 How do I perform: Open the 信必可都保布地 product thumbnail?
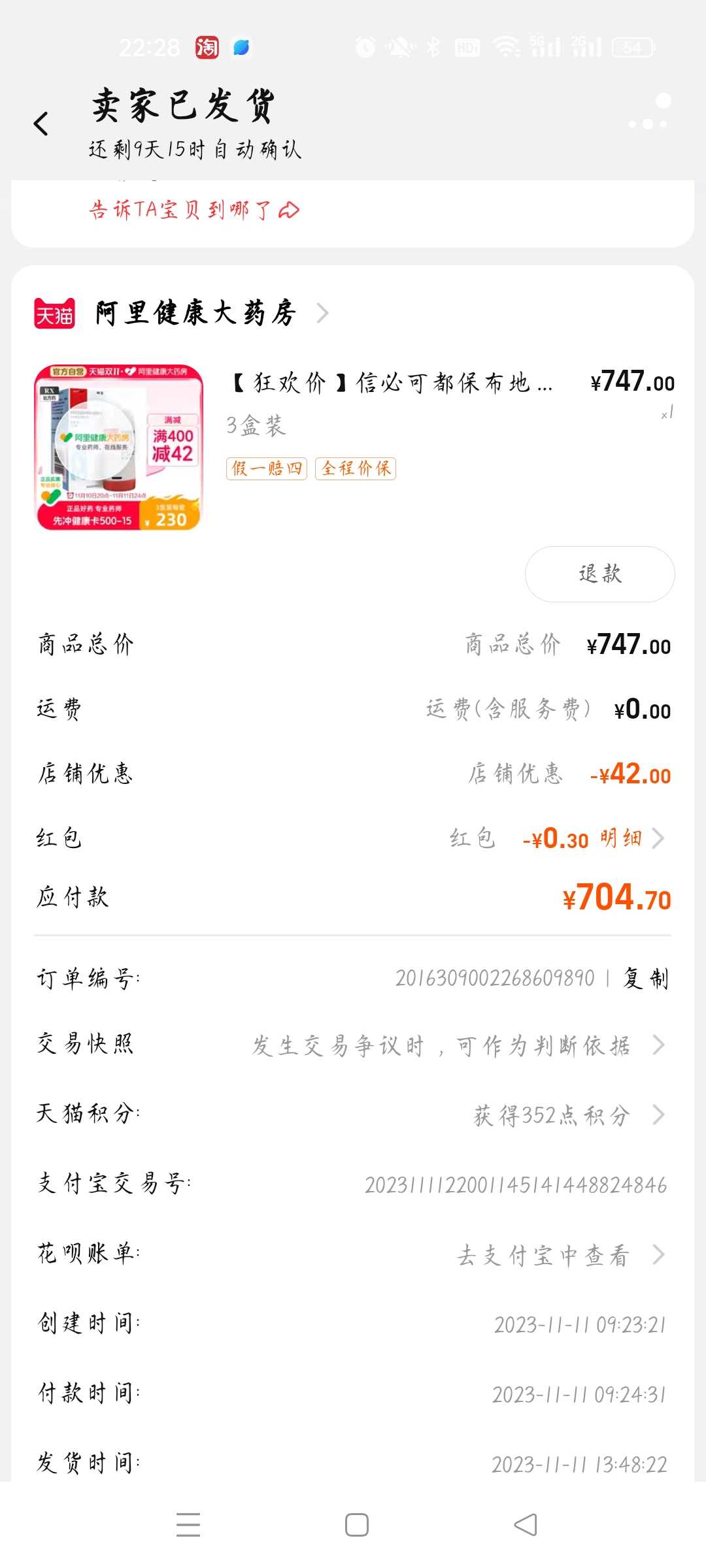click(x=118, y=448)
